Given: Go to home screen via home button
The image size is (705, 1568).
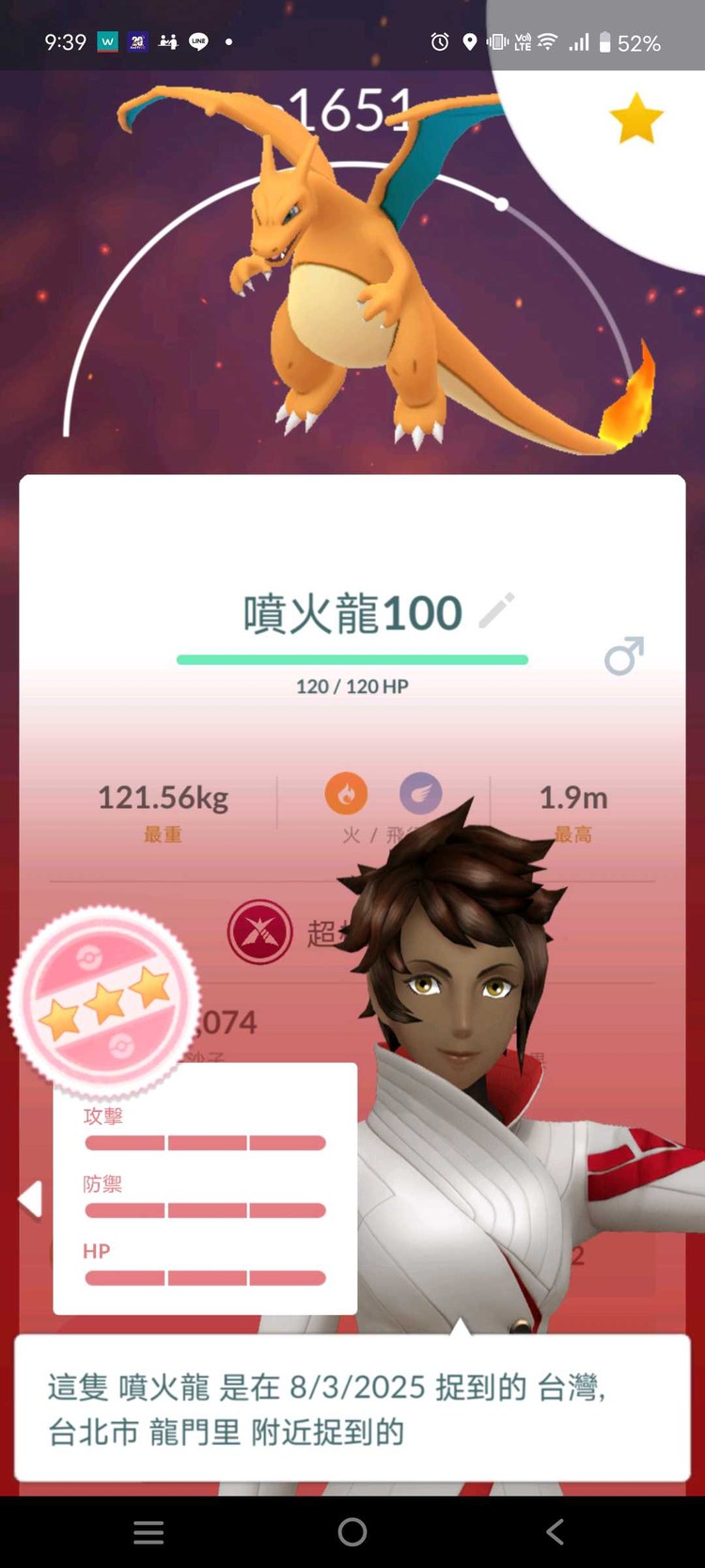Looking at the screenshot, I should (352, 1531).
